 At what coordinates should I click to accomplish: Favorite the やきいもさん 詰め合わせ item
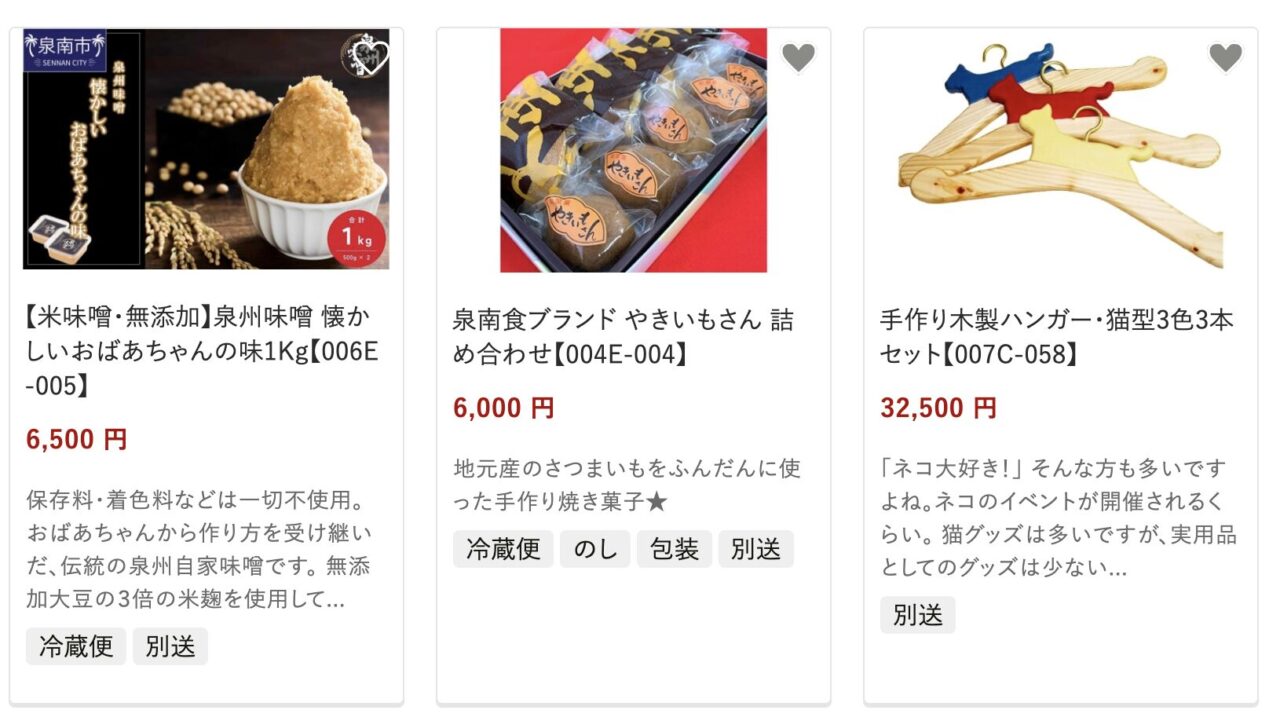(798, 58)
